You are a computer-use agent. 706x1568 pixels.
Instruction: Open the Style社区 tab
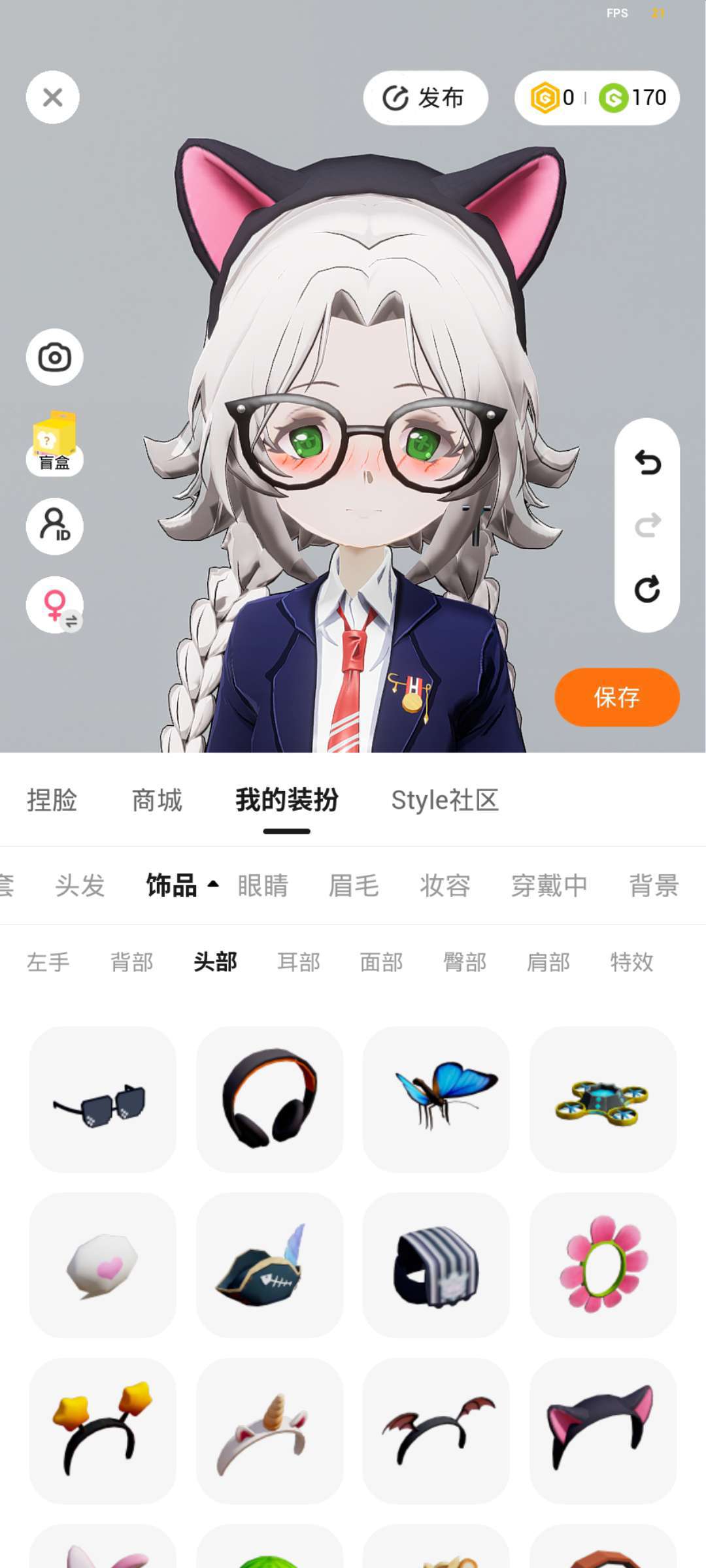click(x=445, y=800)
